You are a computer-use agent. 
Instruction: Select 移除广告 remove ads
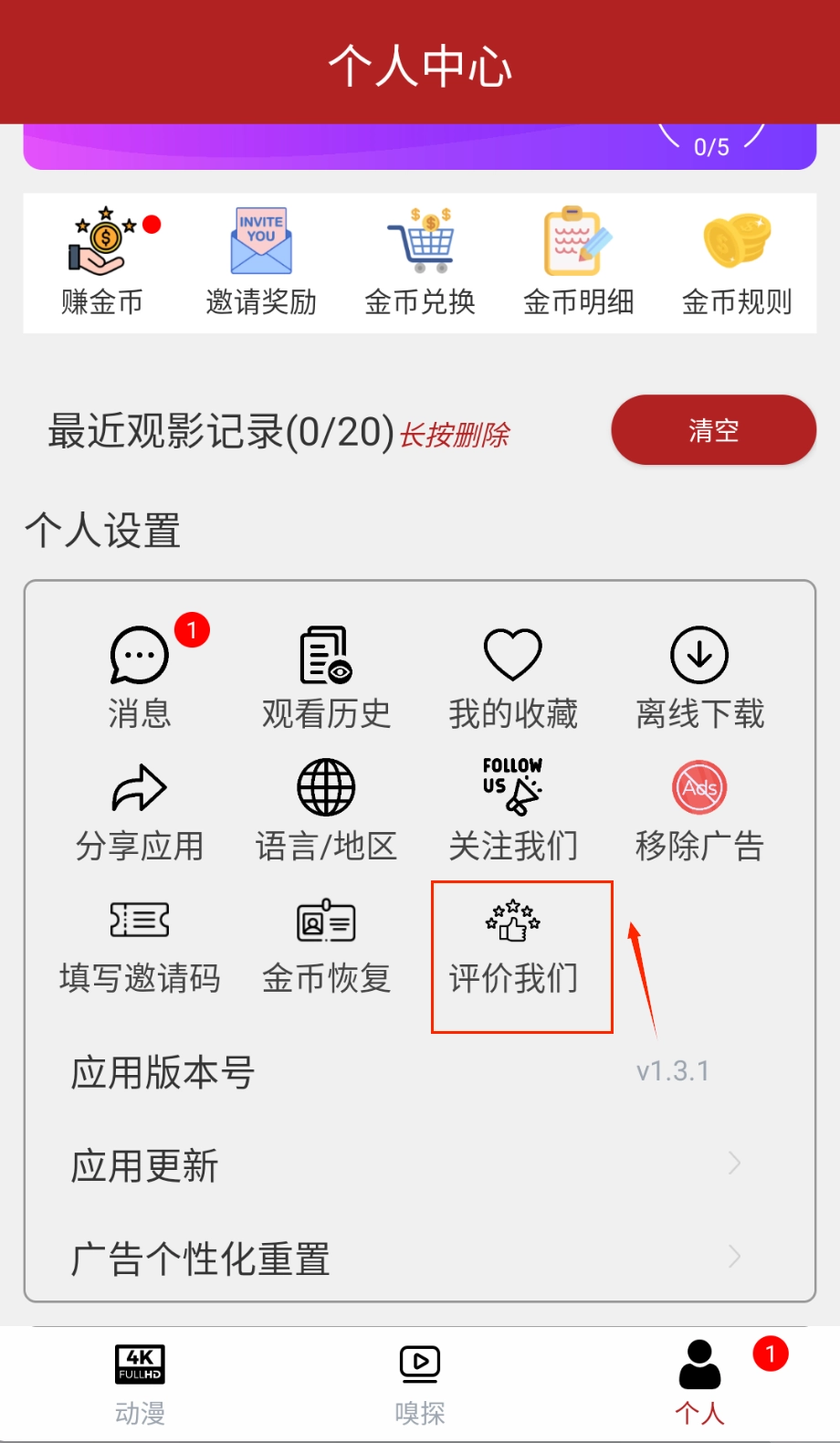699,810
